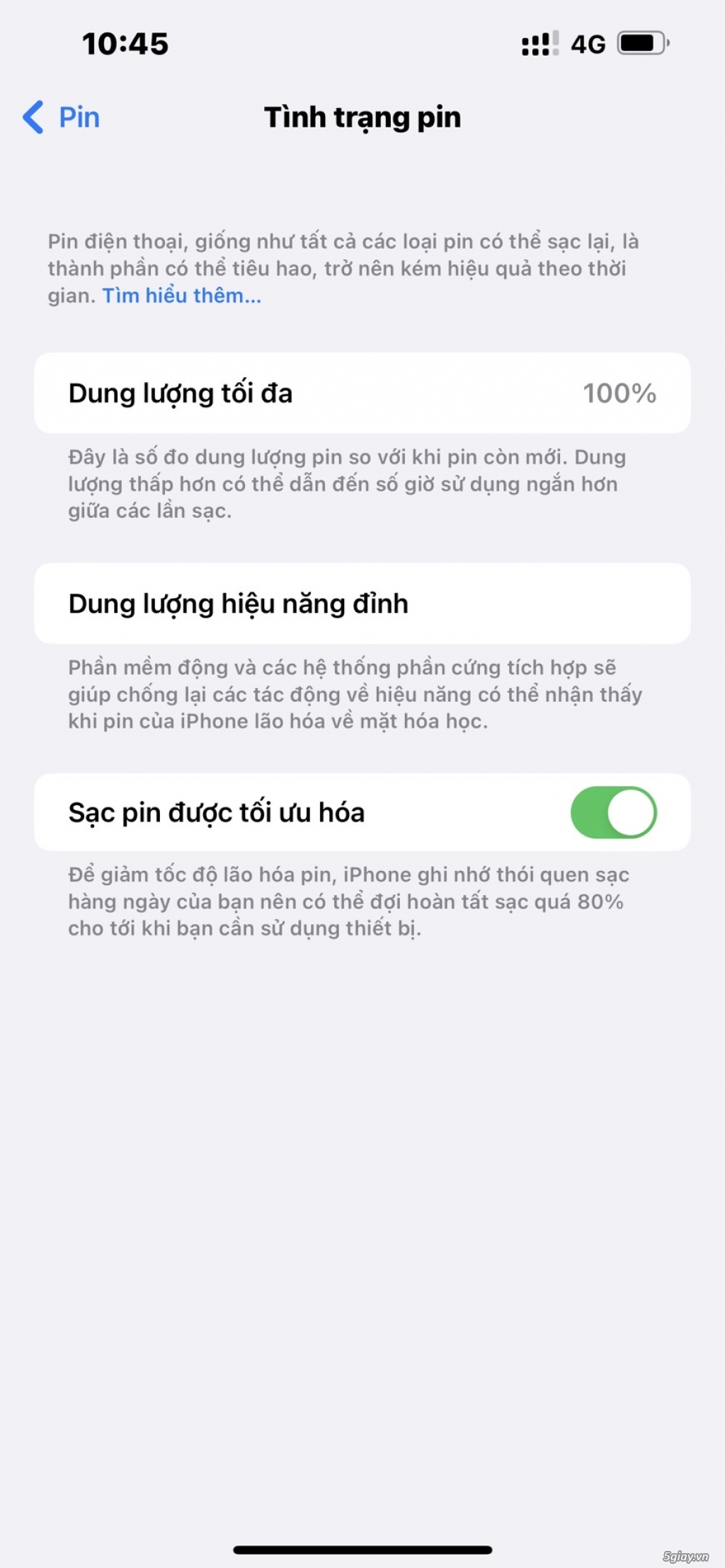Tap the cellular signal strength indicator
Image resolution: width=725 pixels, height=1568 pixels.
[x=541, y=44]
